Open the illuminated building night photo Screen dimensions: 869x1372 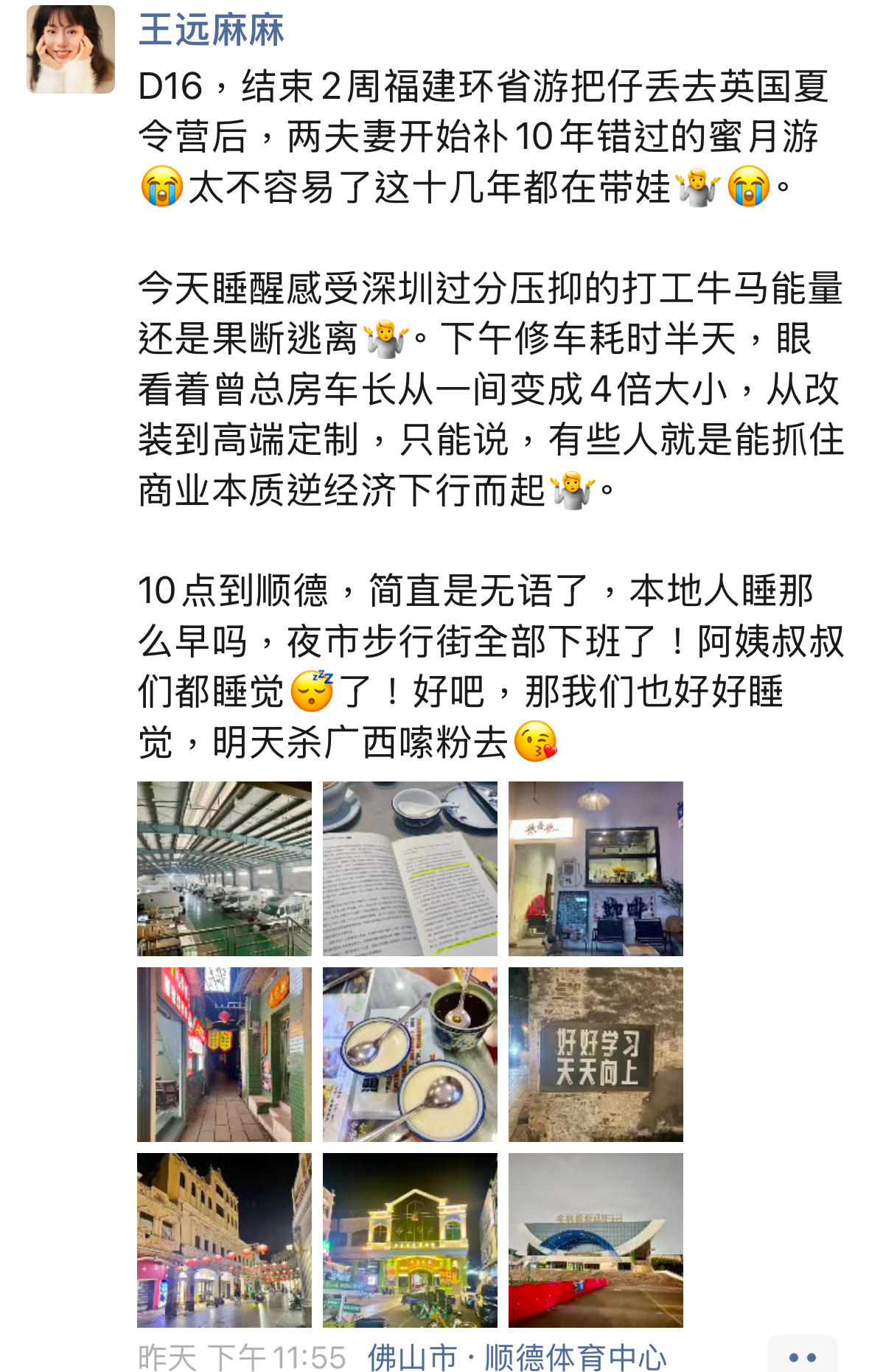[x=410, y=1240]
